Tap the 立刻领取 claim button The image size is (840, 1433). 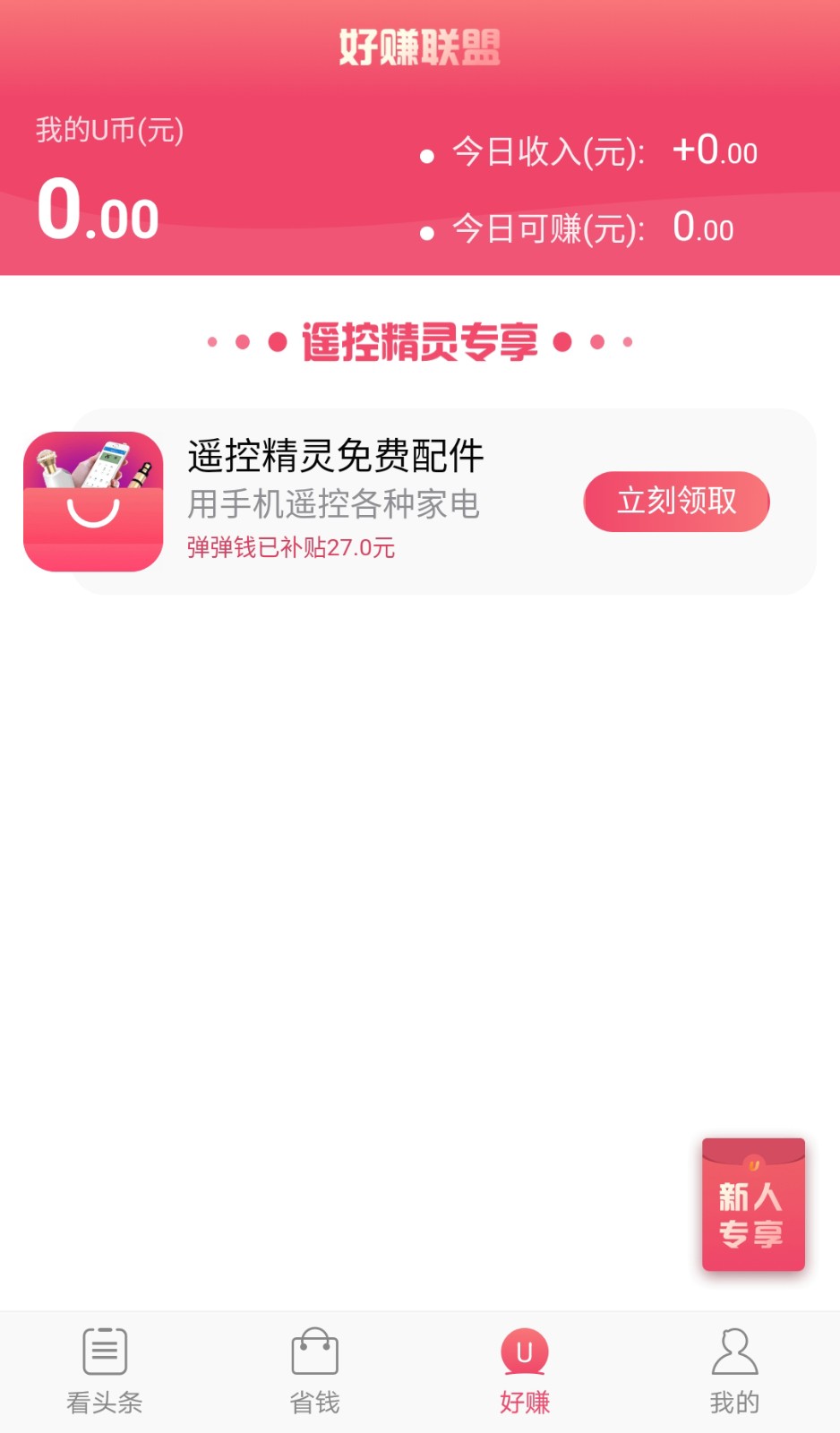coord(676,502)
